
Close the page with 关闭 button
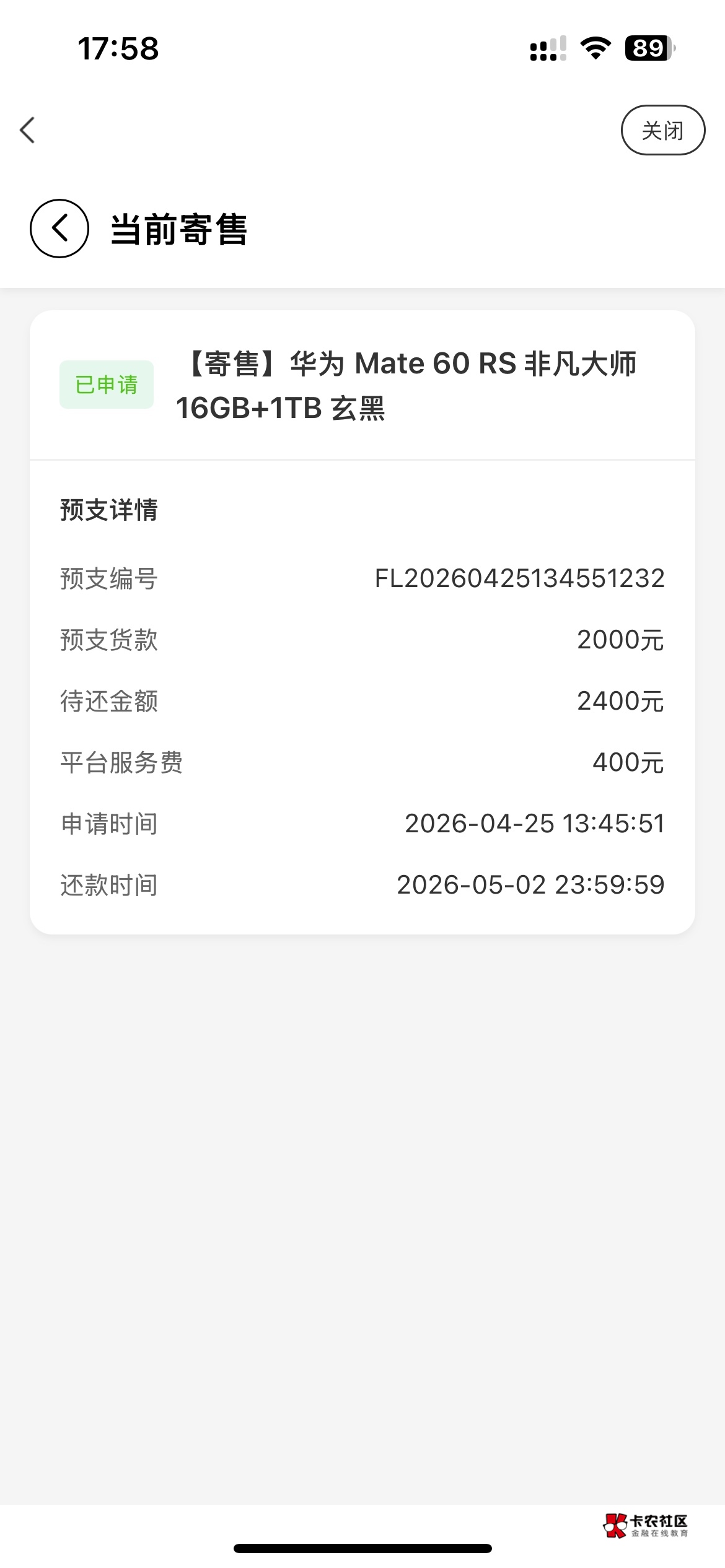[x=662, y=130]
